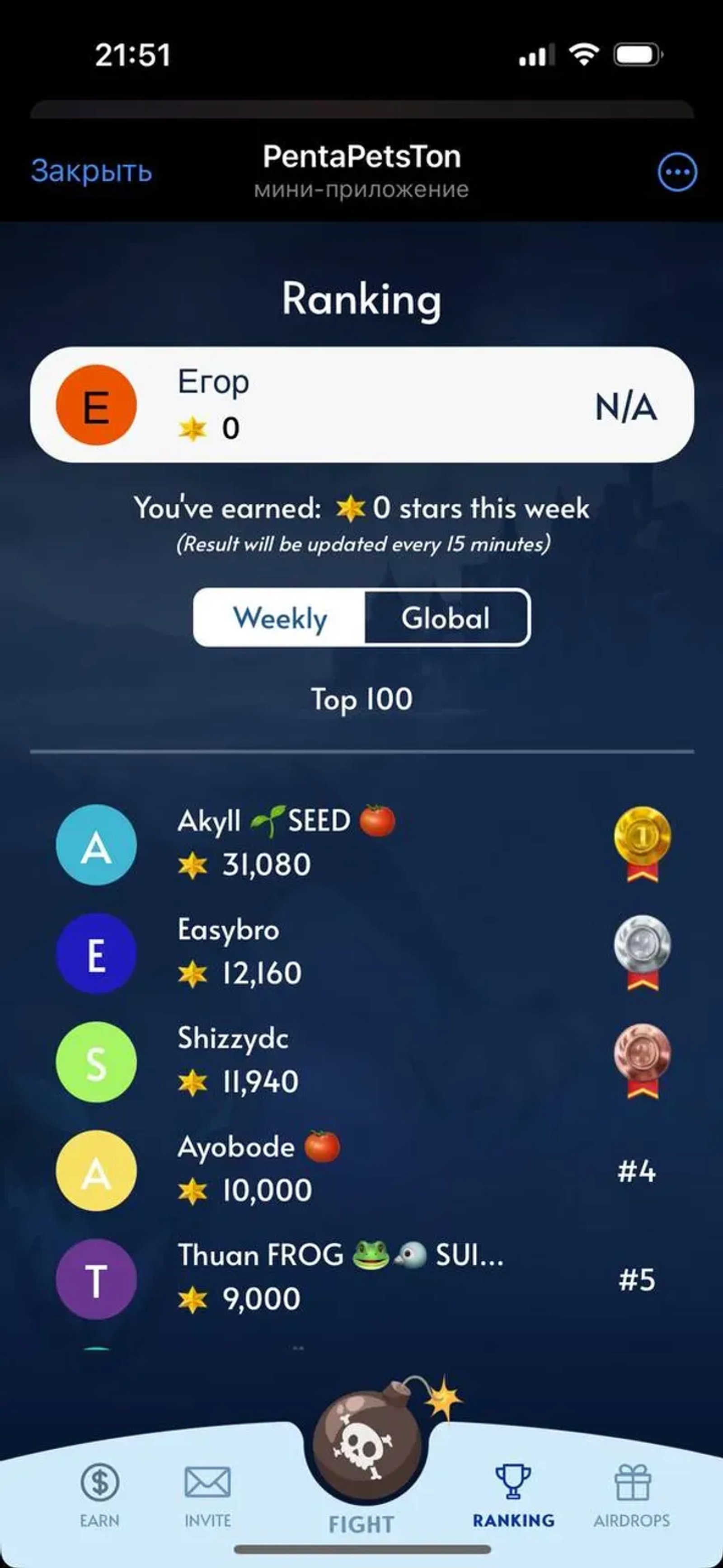Open Ranking via trophy icon

[513, 1482]
